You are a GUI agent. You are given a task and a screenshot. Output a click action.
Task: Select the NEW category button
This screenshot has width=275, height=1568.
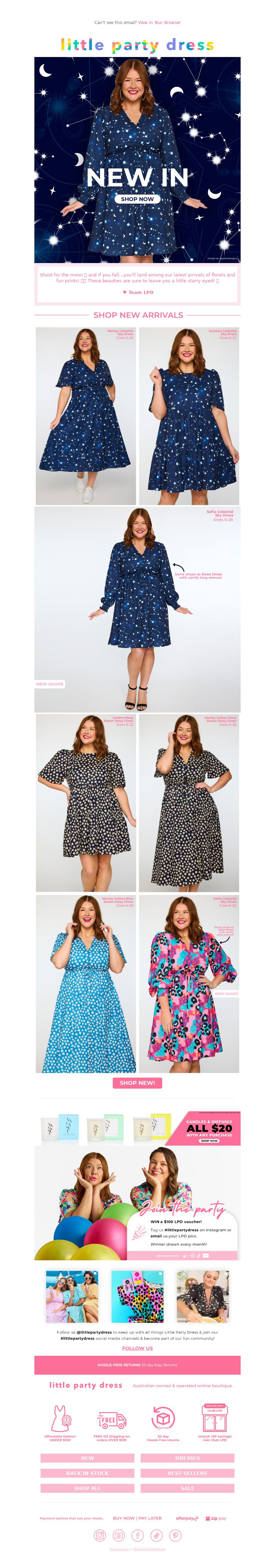coord(87,1458)
